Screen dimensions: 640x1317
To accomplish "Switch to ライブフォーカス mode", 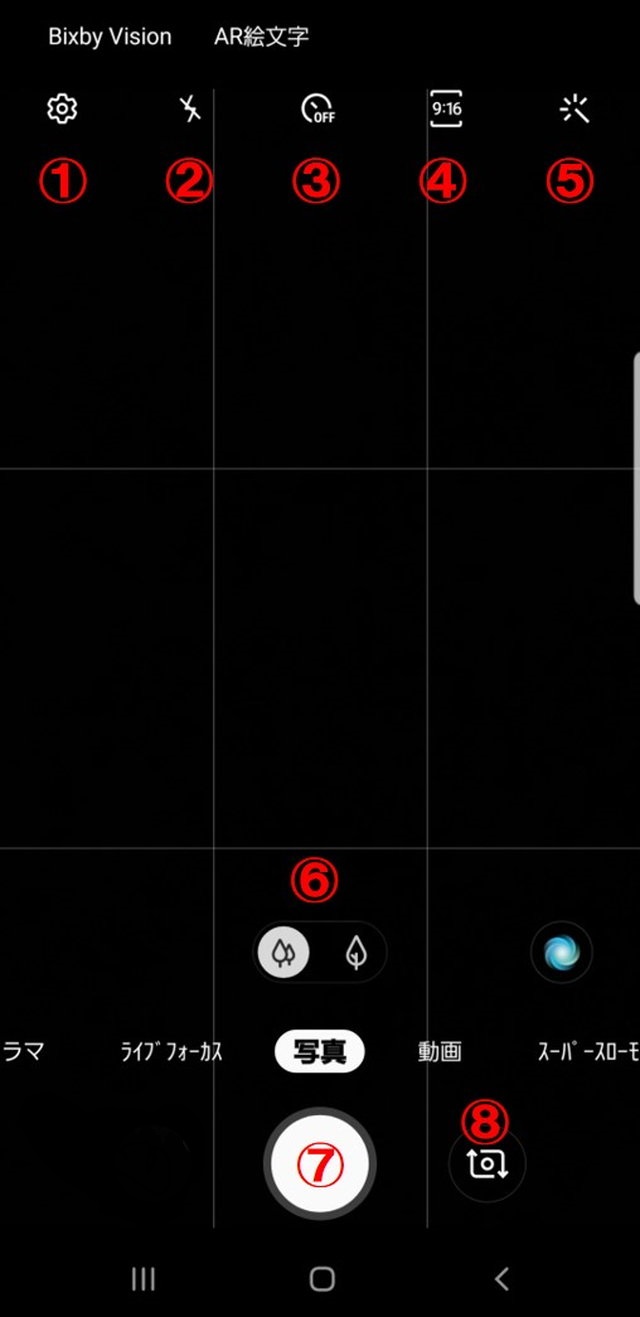I will click(x=171, y=1052).
